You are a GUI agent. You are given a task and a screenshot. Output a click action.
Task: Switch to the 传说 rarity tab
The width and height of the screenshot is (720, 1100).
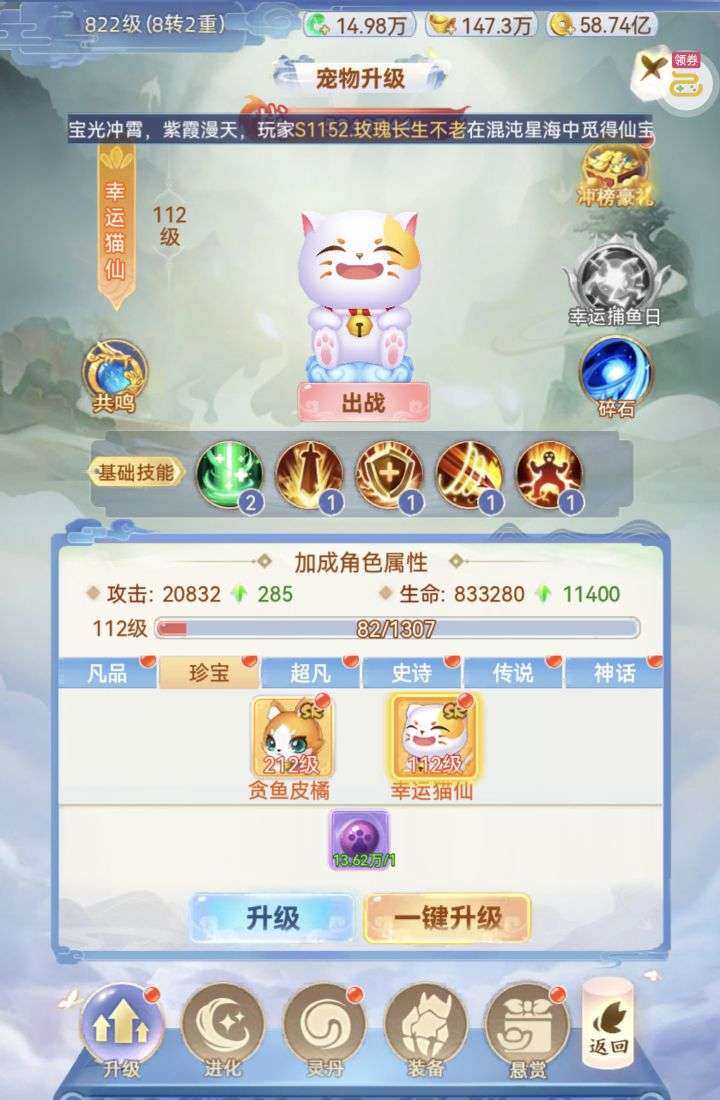coord(513,673)
